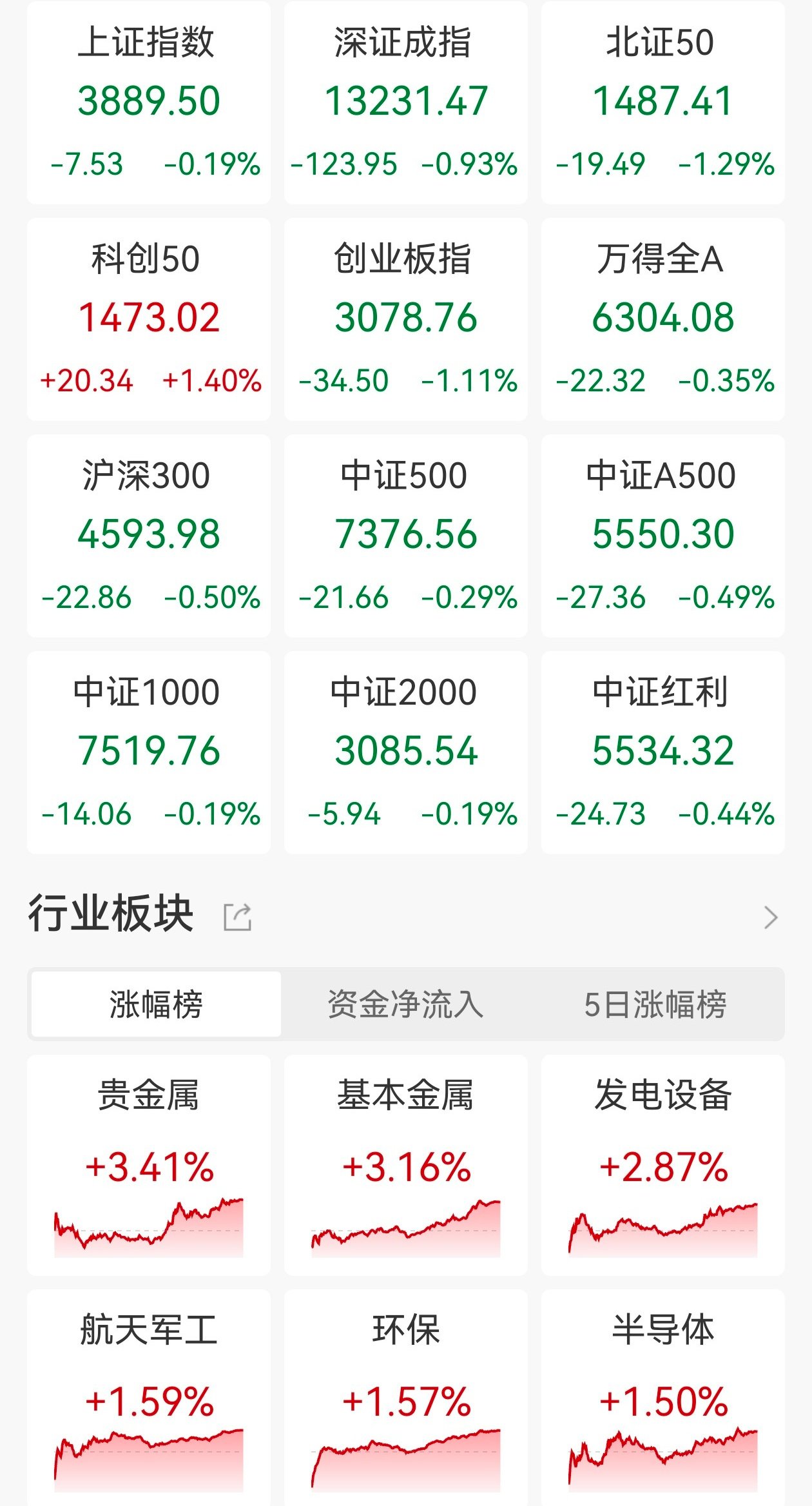
Task: View 深证成指 index details
Action: (x=405, y=103)
